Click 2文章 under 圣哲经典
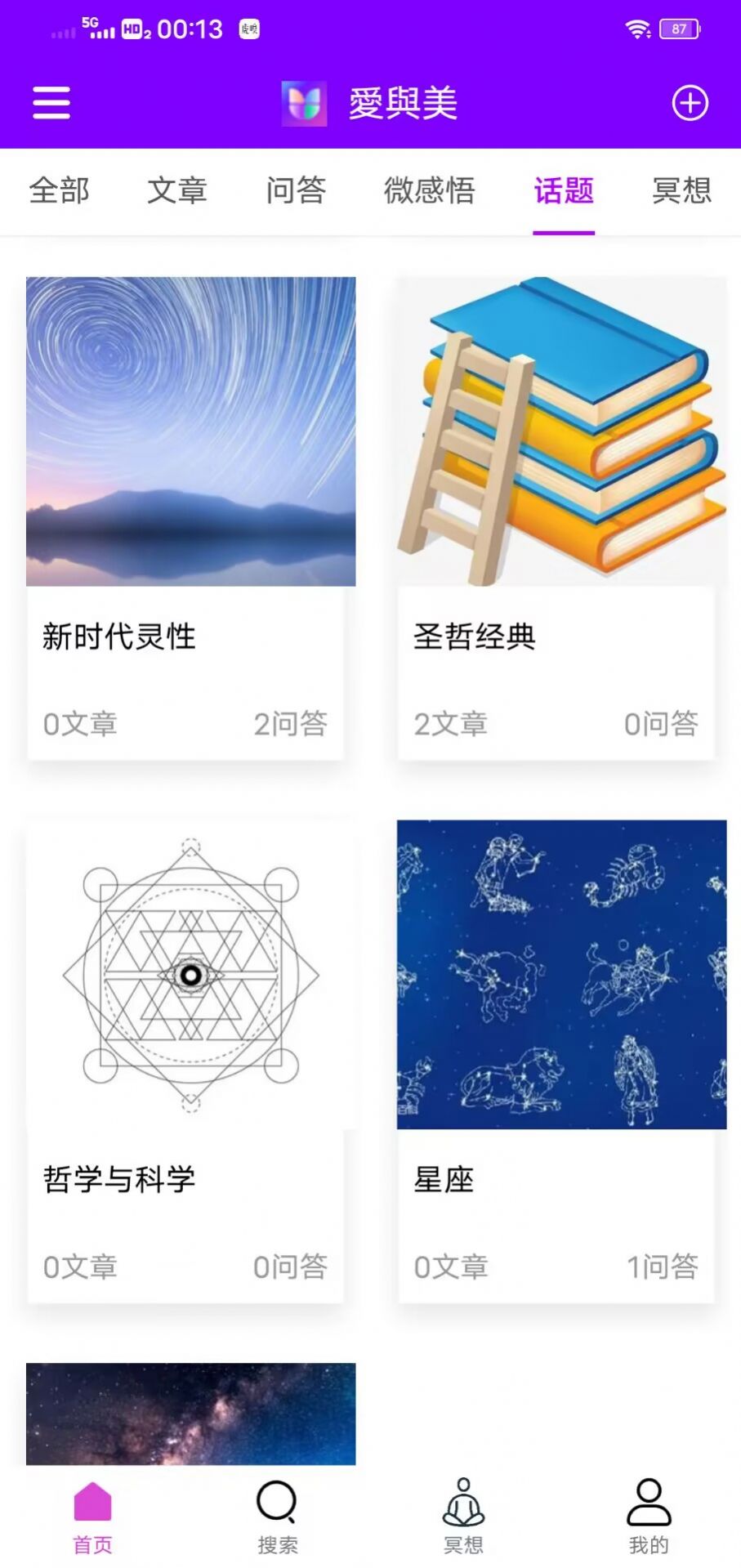Image resolution: width=741 pixels, height=1568 pixels. click(451, 724)
